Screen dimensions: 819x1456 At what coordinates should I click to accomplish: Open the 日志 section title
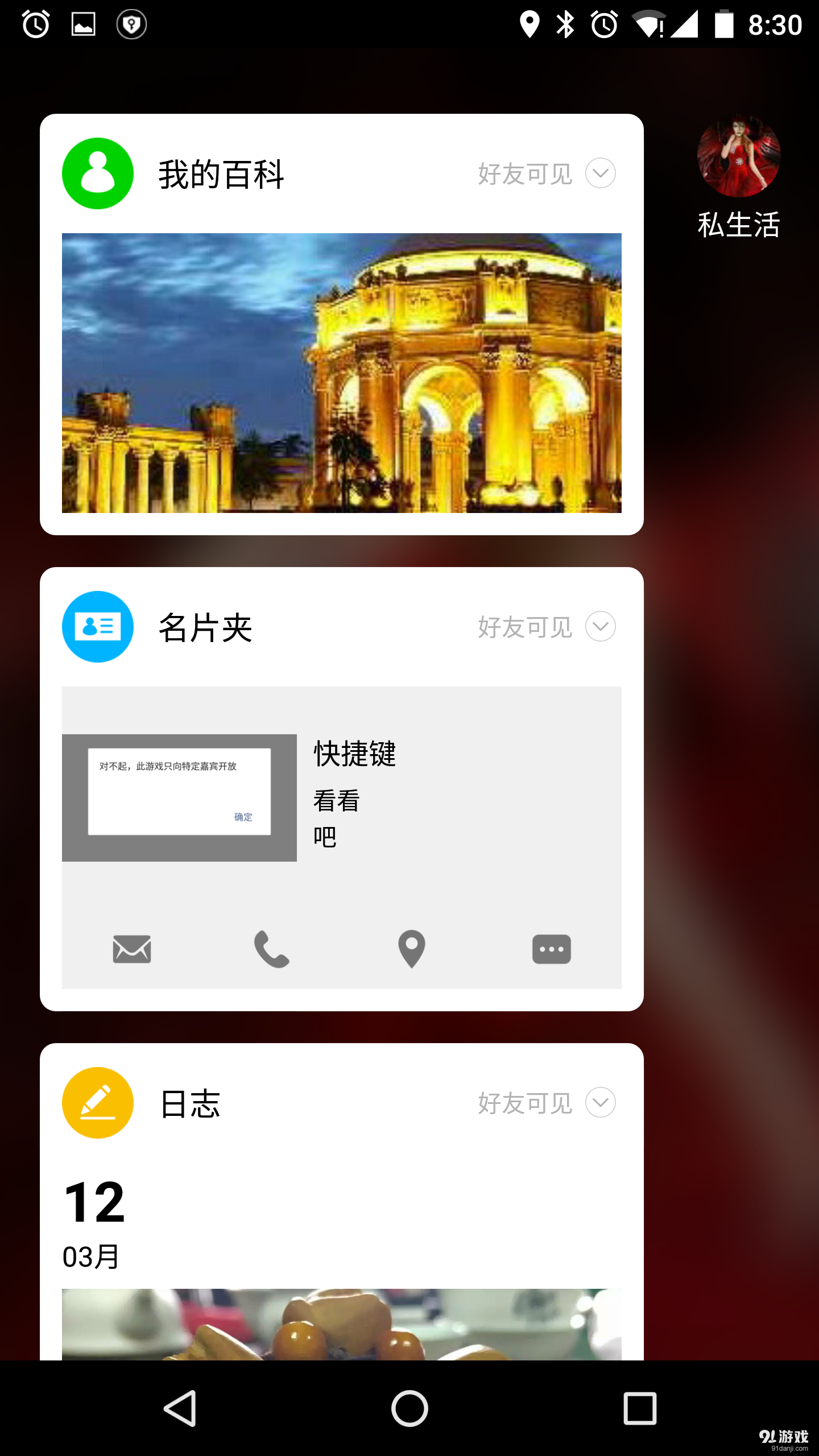(189, 1102)
